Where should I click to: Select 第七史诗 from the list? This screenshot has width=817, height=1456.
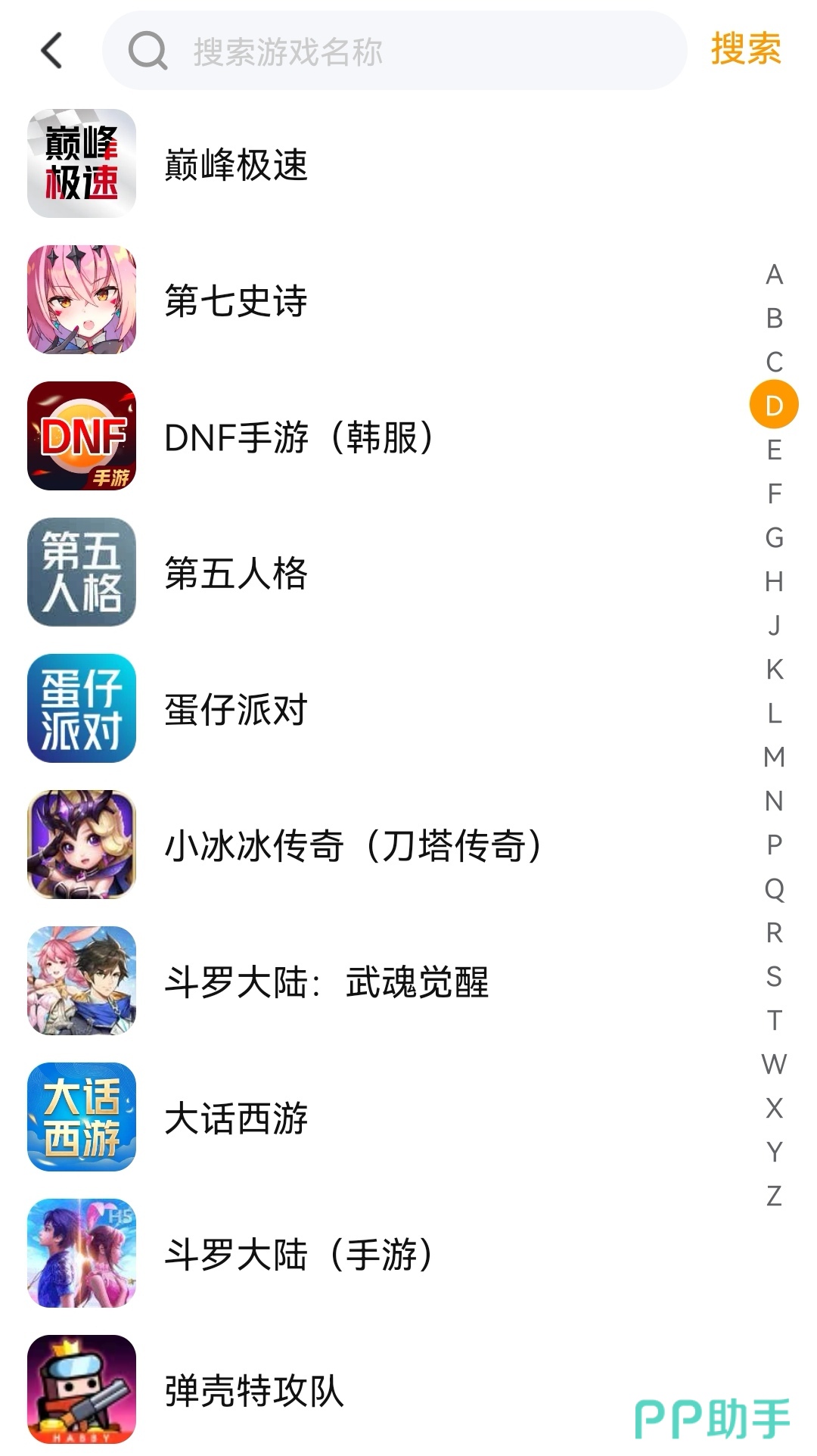pos(236,300)
